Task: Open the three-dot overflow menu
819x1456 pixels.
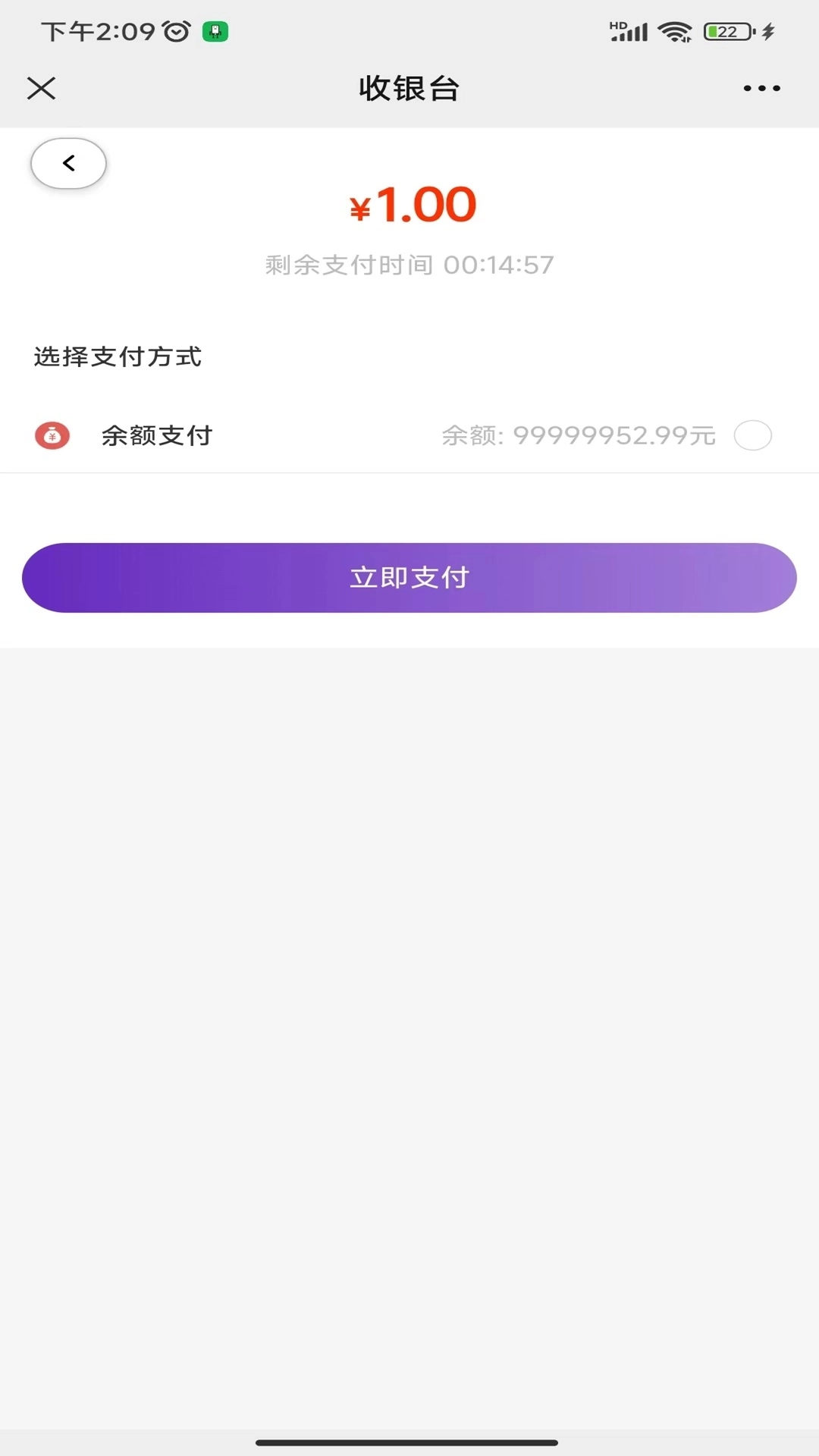Action: tap(761, 88)
